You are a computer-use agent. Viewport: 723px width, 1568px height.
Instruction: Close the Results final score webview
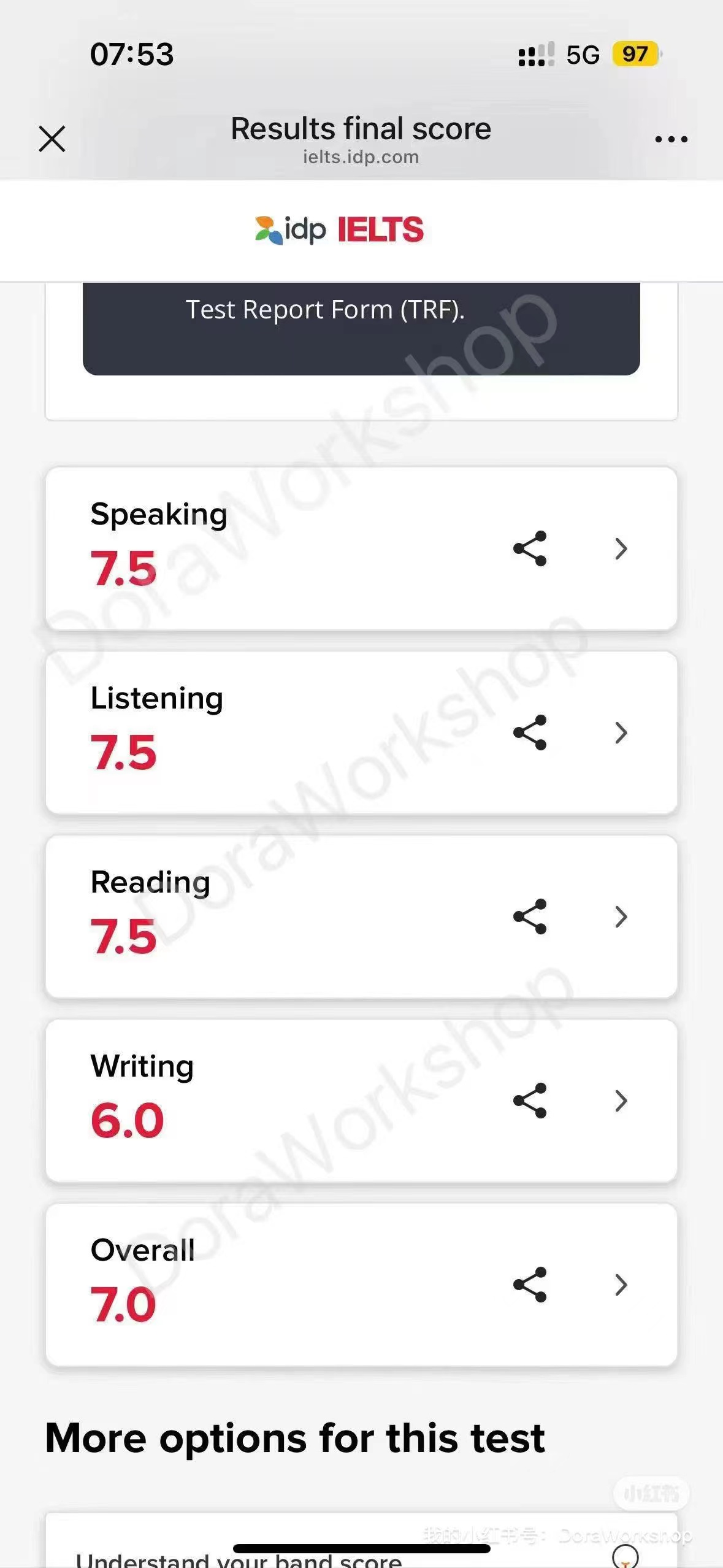coord(52,139)
